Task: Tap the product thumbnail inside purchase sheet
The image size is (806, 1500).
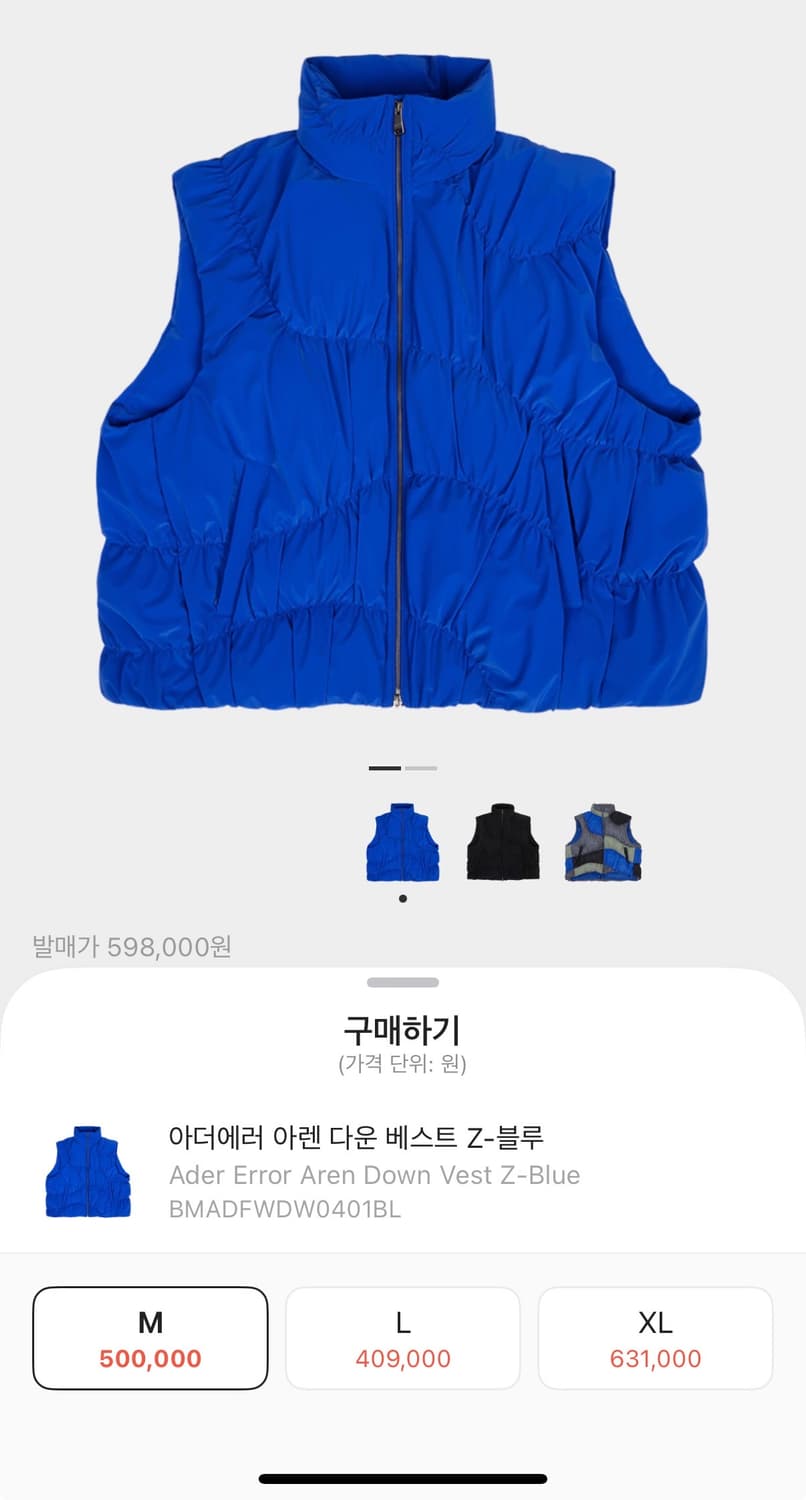Action: click(x=86, y=1168)
